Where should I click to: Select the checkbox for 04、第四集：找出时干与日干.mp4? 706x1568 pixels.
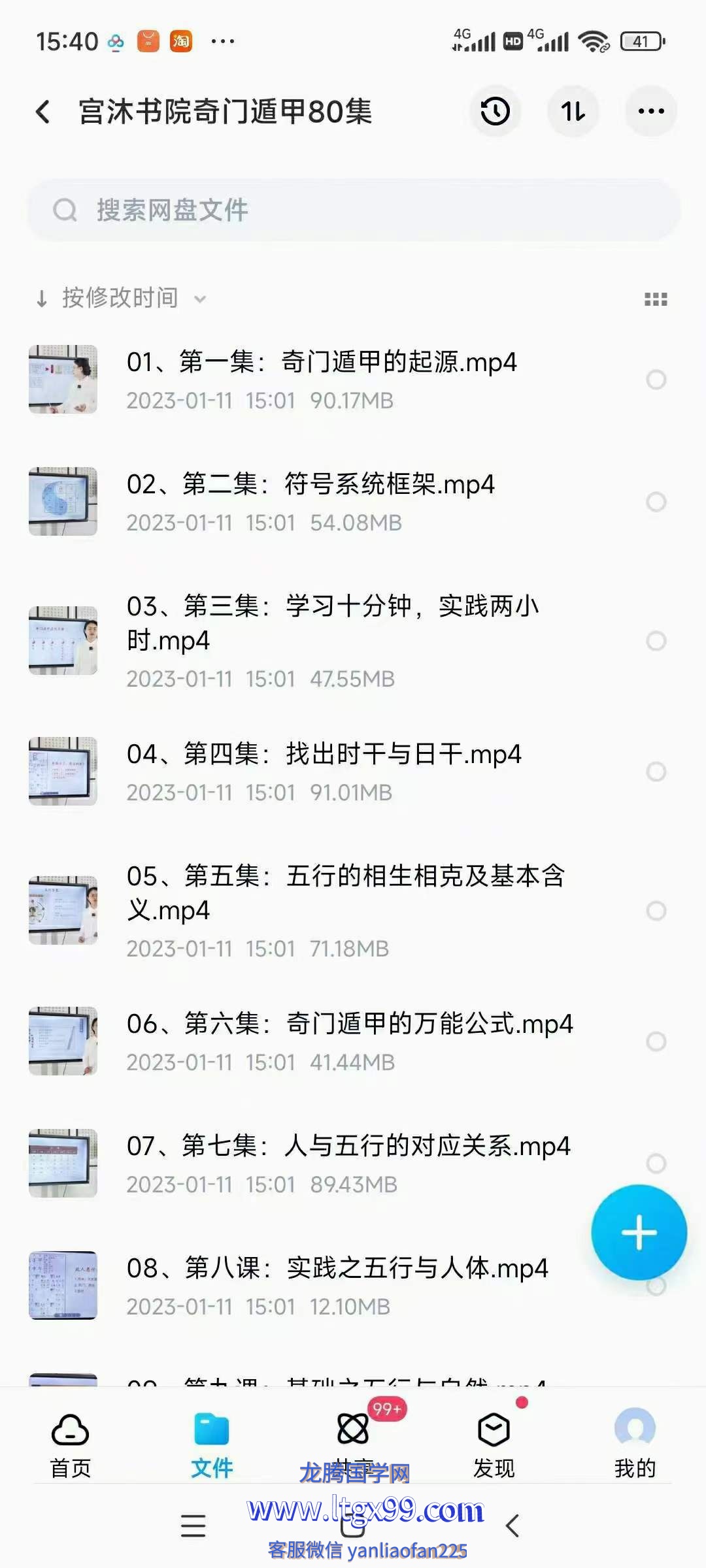pyautogui.click(x=656, y=772)
